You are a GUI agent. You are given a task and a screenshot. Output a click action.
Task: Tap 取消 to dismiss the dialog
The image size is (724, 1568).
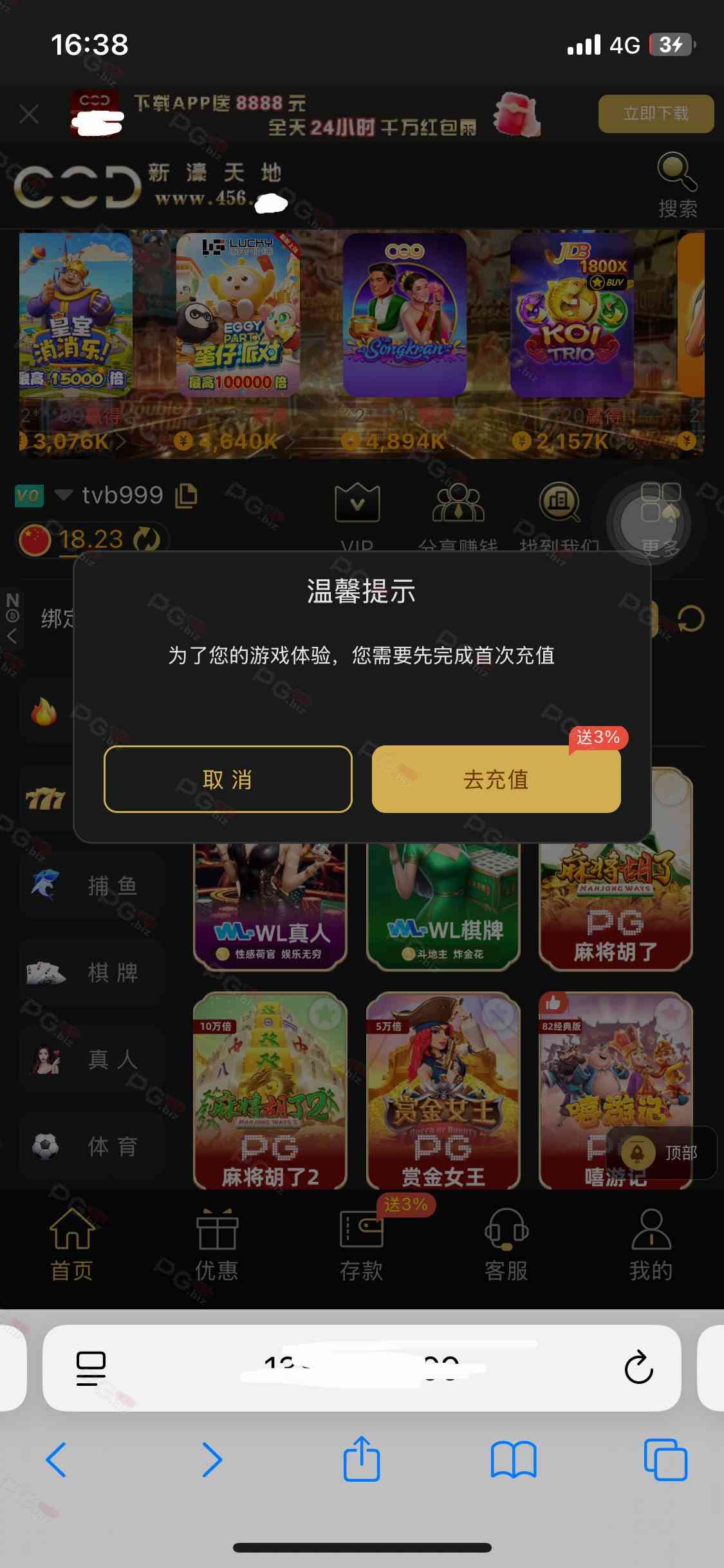(x=228, y=779)
